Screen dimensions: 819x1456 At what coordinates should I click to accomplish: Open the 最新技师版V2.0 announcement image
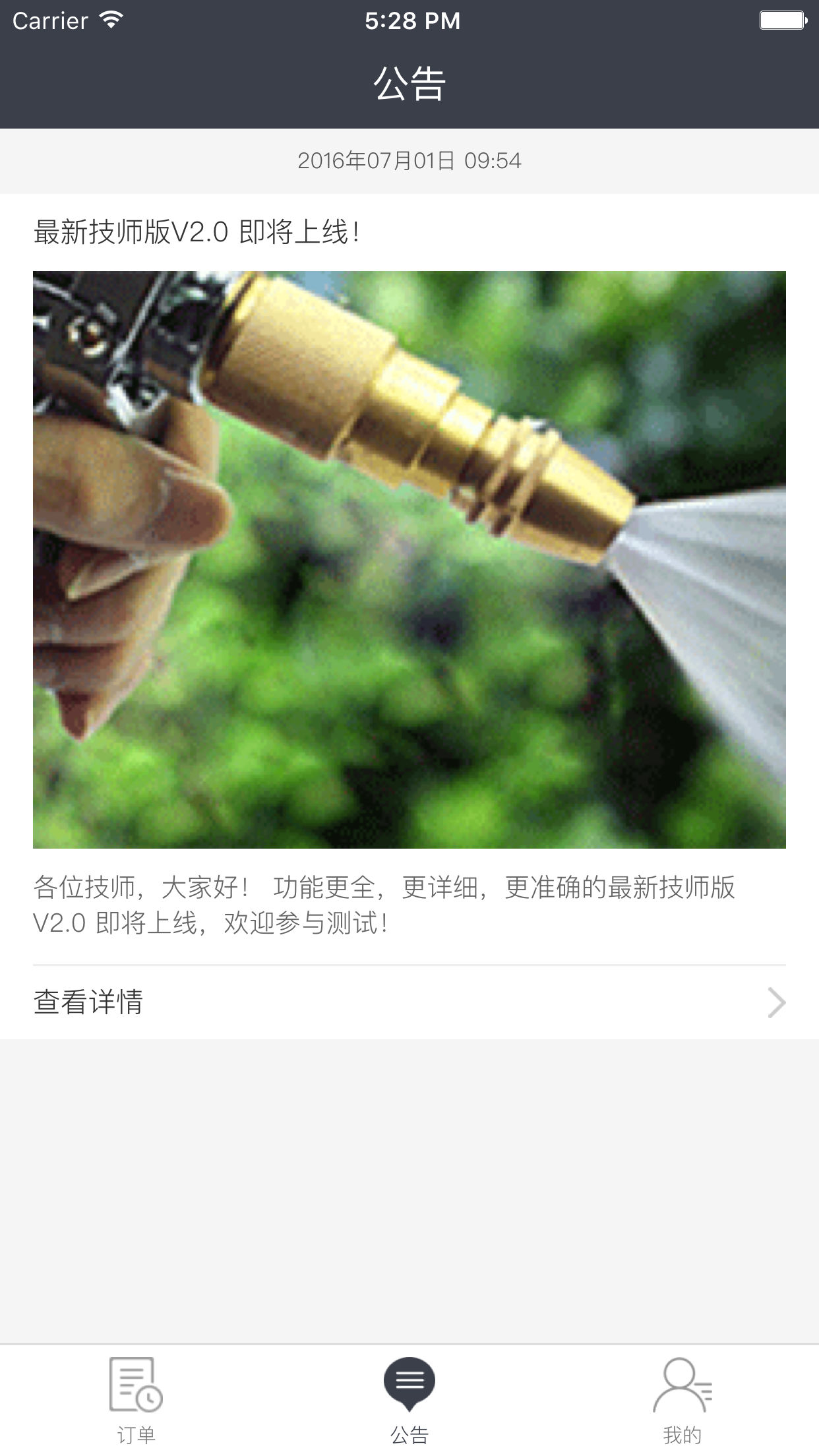(409, 559)
